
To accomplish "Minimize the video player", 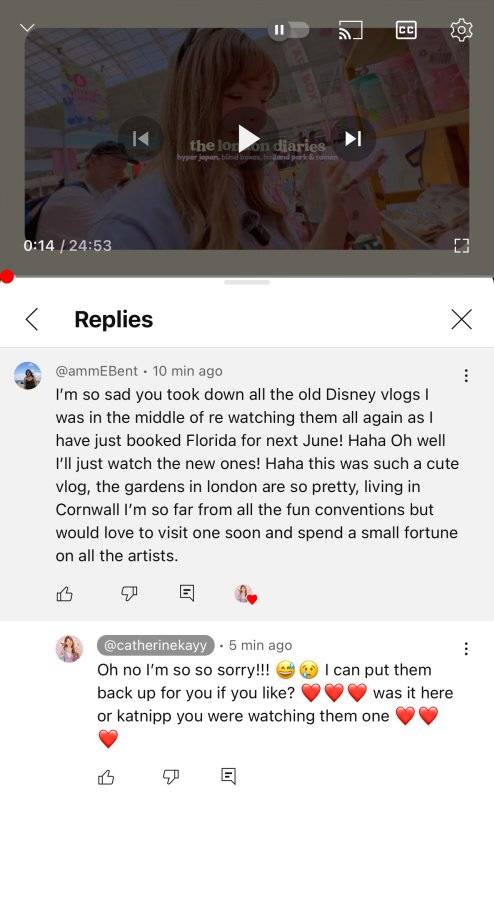I will (x=27, y=28).
